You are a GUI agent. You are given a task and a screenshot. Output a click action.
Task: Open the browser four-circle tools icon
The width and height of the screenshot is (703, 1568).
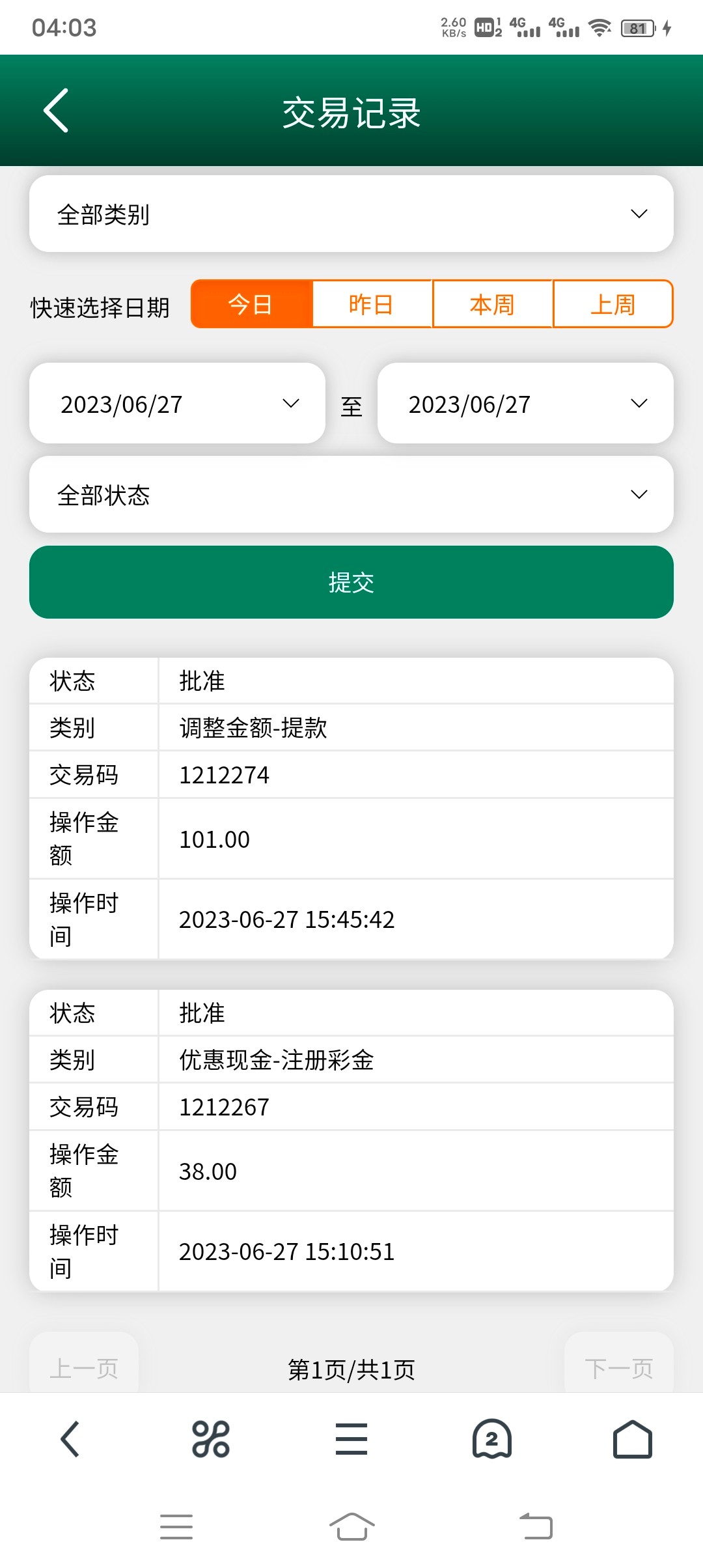pyautogui.click(x=211, y=1439)
